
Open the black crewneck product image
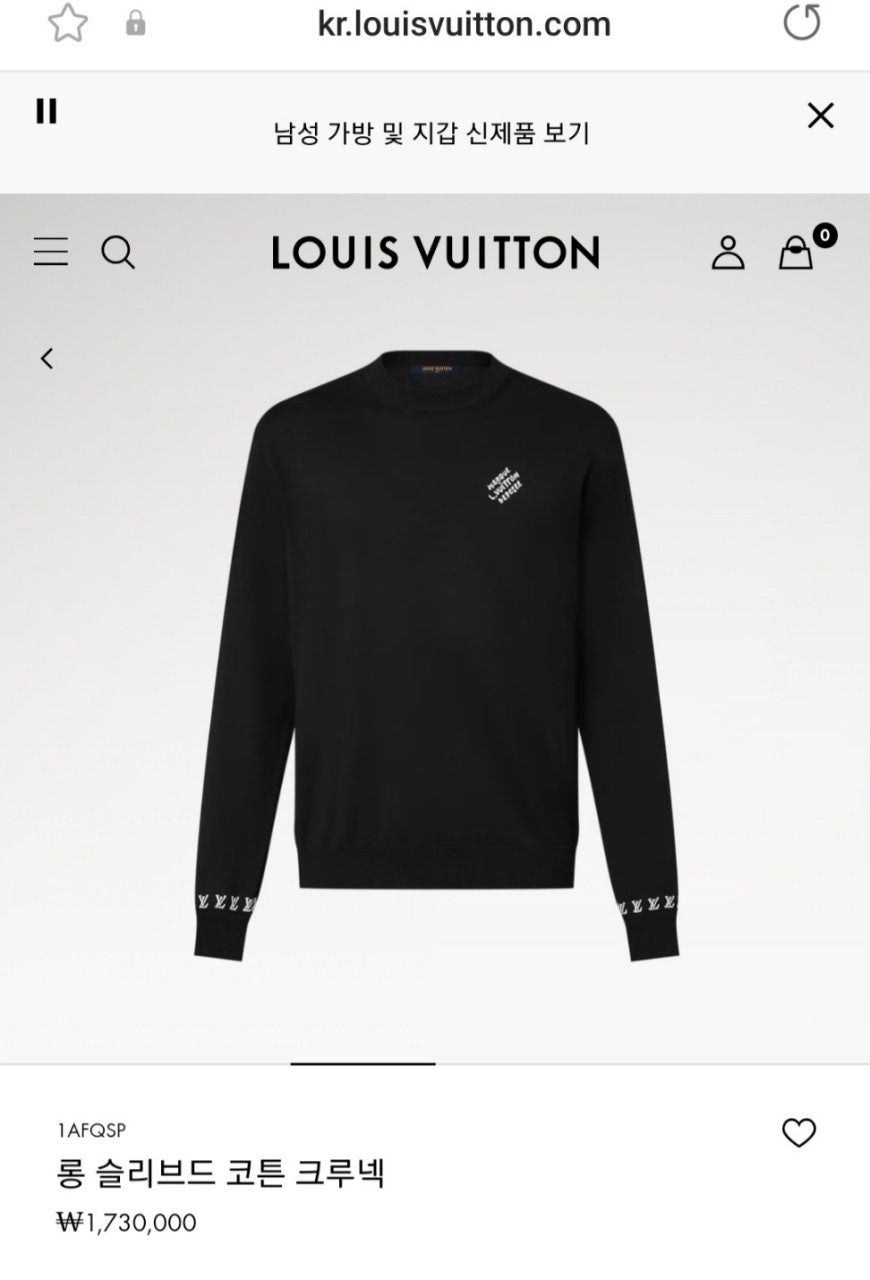[435, 650]
